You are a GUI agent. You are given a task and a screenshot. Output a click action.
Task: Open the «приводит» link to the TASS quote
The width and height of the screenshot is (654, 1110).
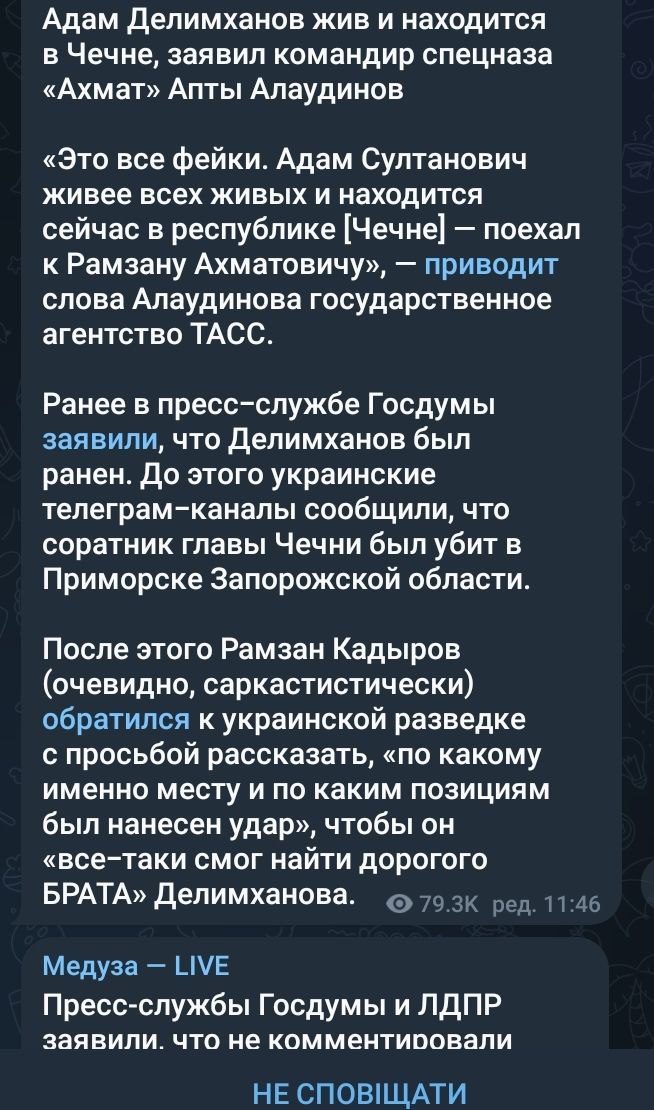click(x=491, y=265)
